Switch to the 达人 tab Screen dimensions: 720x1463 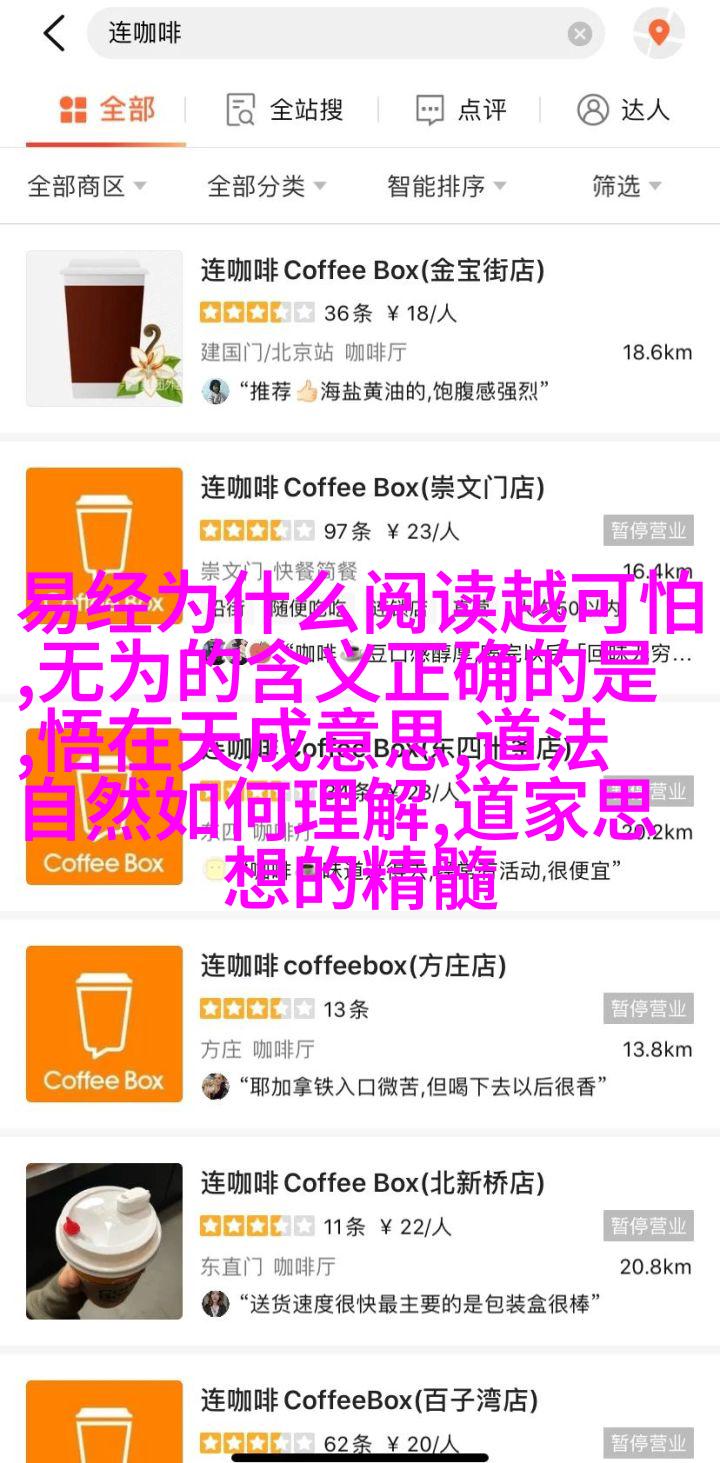[623, 110]
